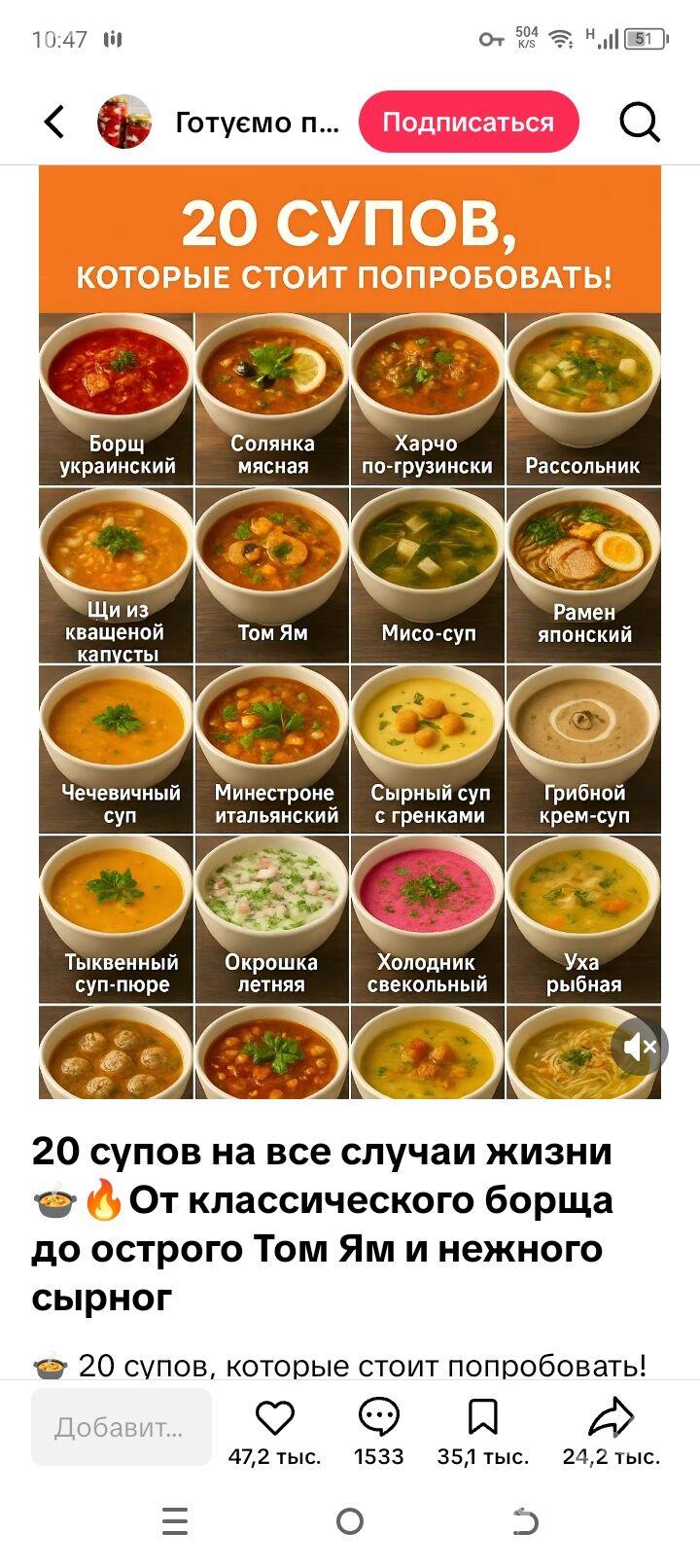Share this post via the arrow
The height and width of the screenshot is (1568, 700).
(x=611, y=1419)
